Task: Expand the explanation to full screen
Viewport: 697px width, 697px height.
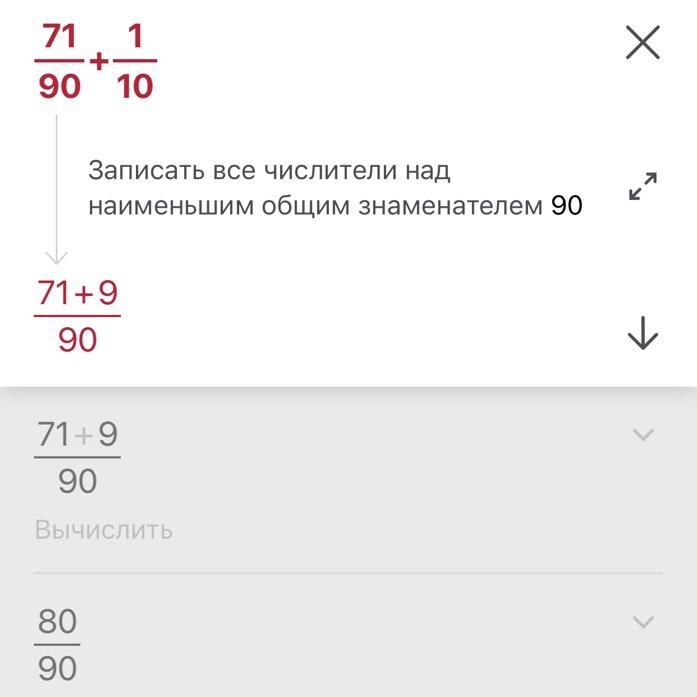Action: pyautogui.click(x=642, y=187)
